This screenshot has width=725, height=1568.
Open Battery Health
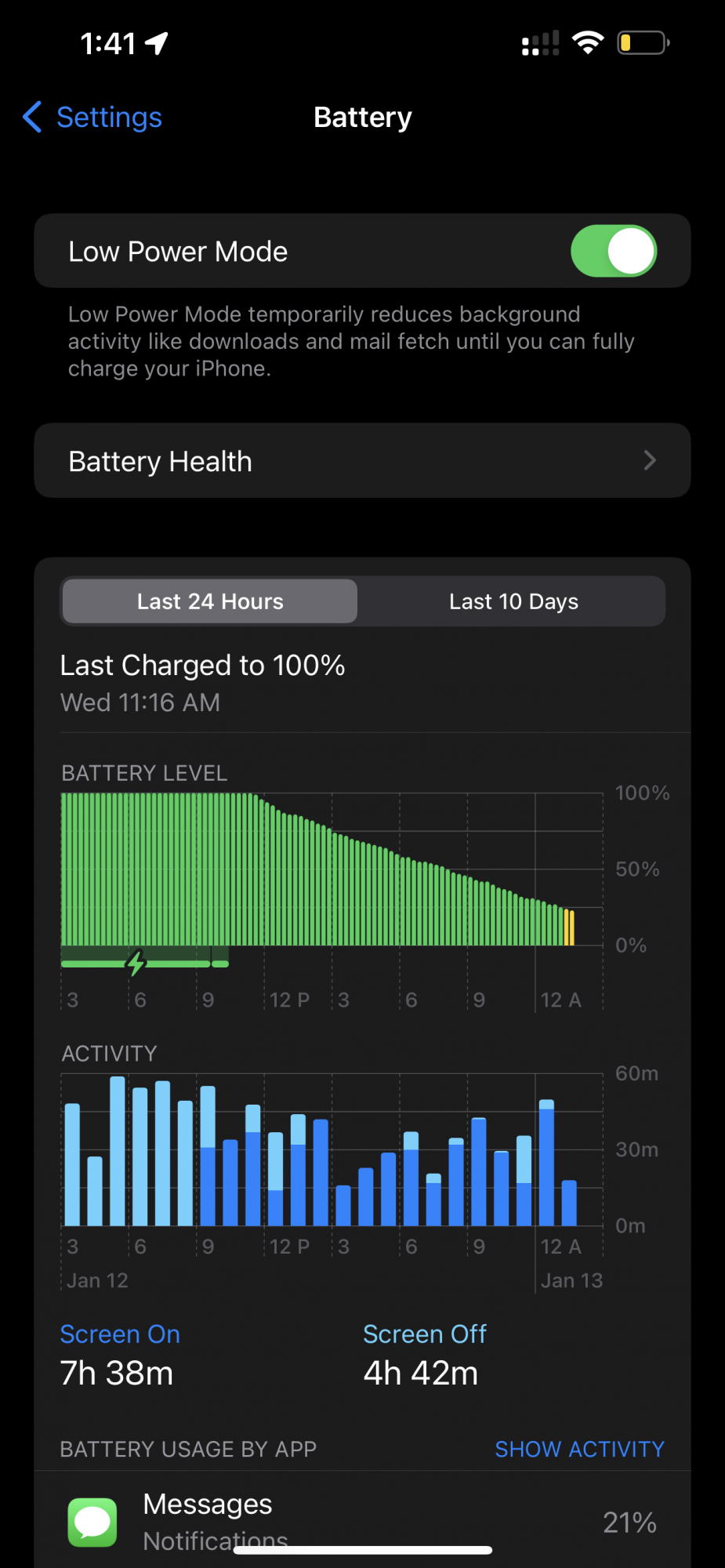(362, 461)
